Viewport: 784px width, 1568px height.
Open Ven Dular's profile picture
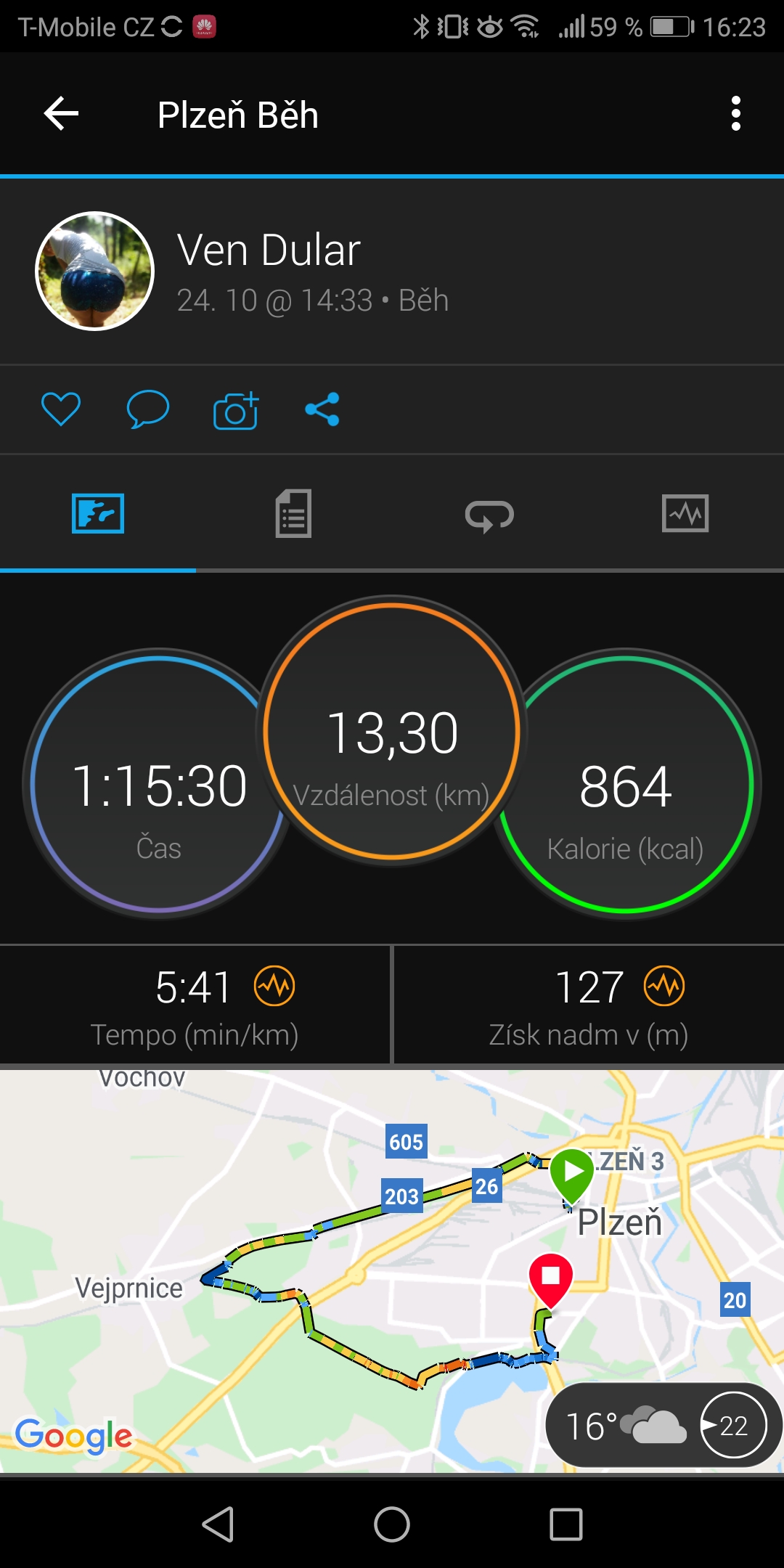point(95,271)
